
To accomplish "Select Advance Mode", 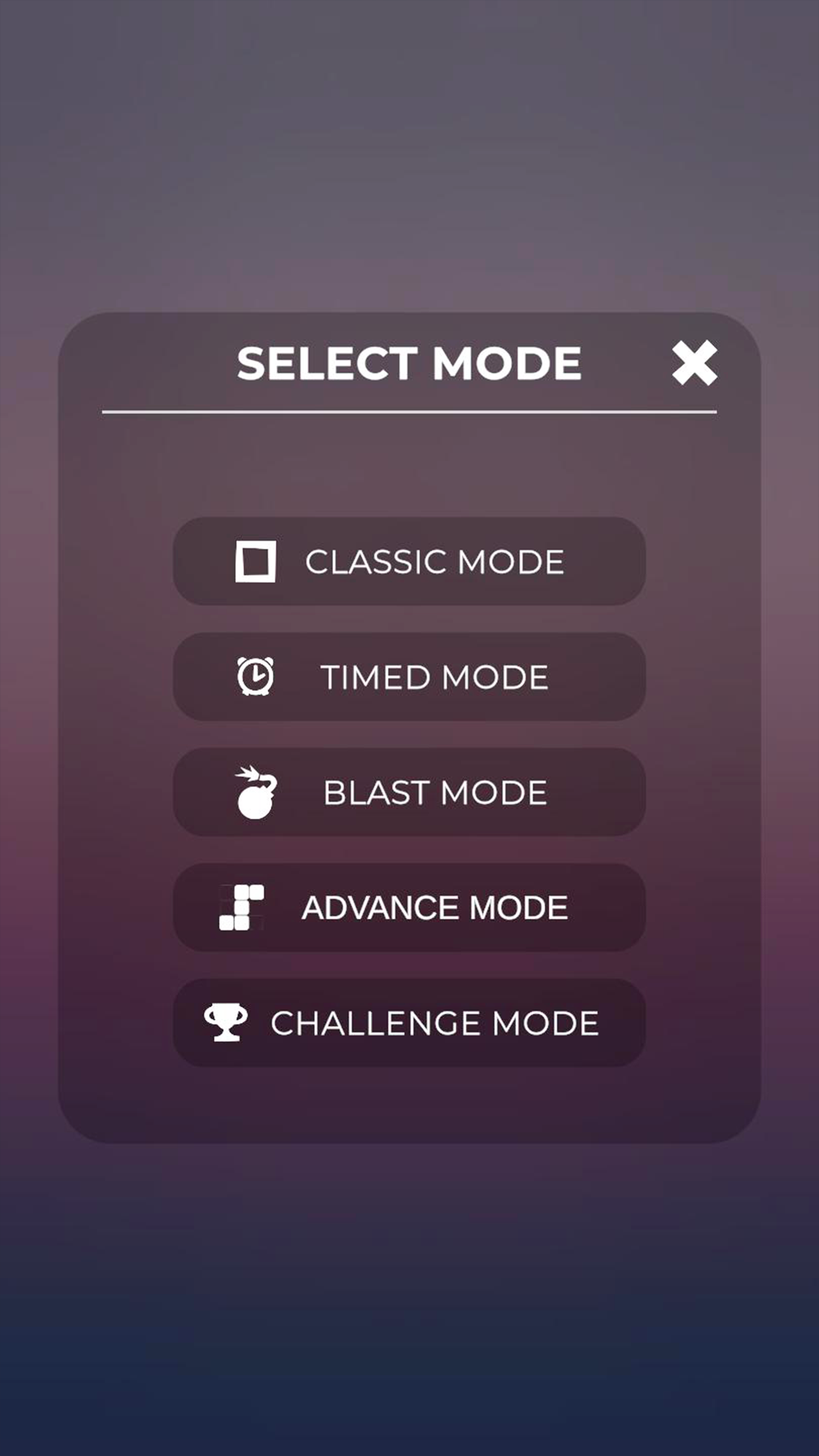I will pyautogui.click(x=409, y=908).
